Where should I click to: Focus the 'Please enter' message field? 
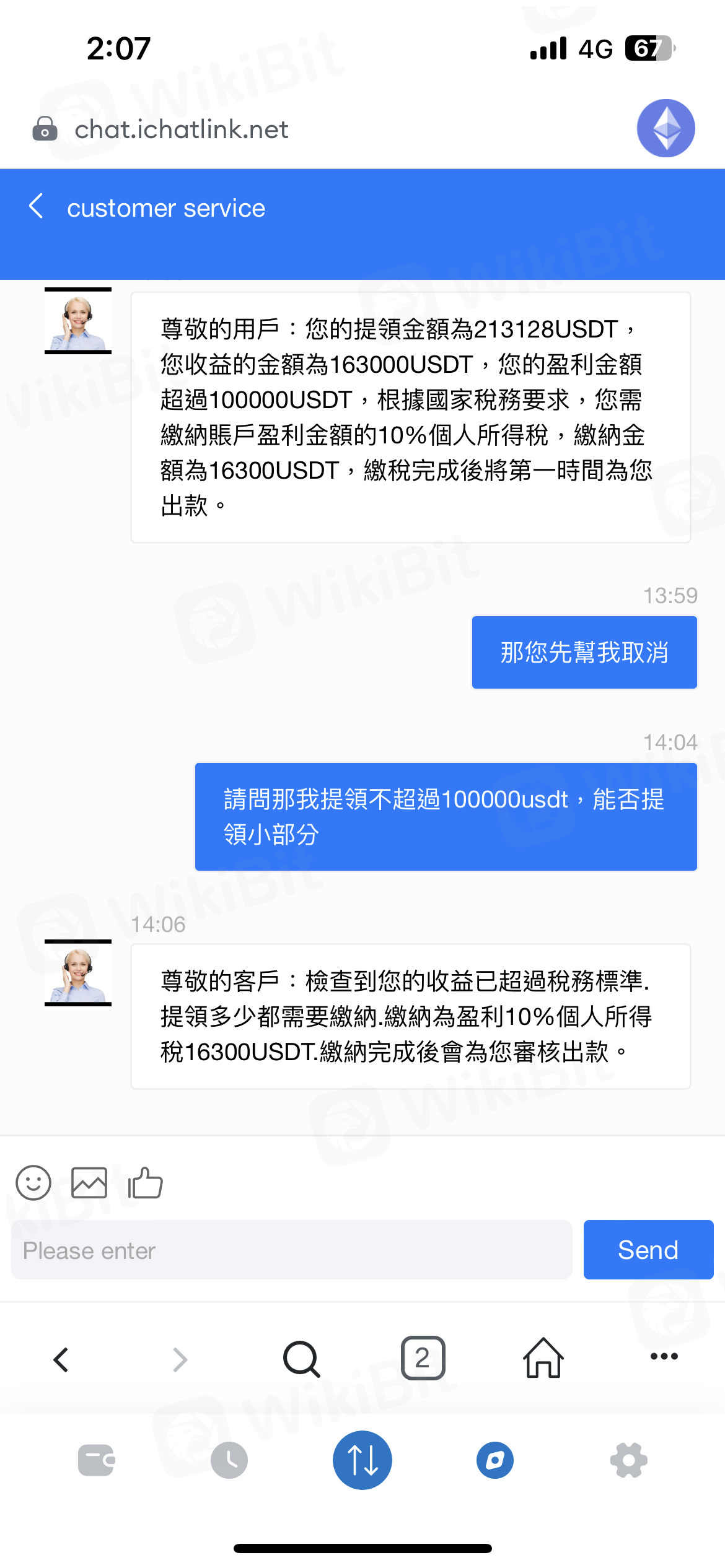pos(291,1250)
